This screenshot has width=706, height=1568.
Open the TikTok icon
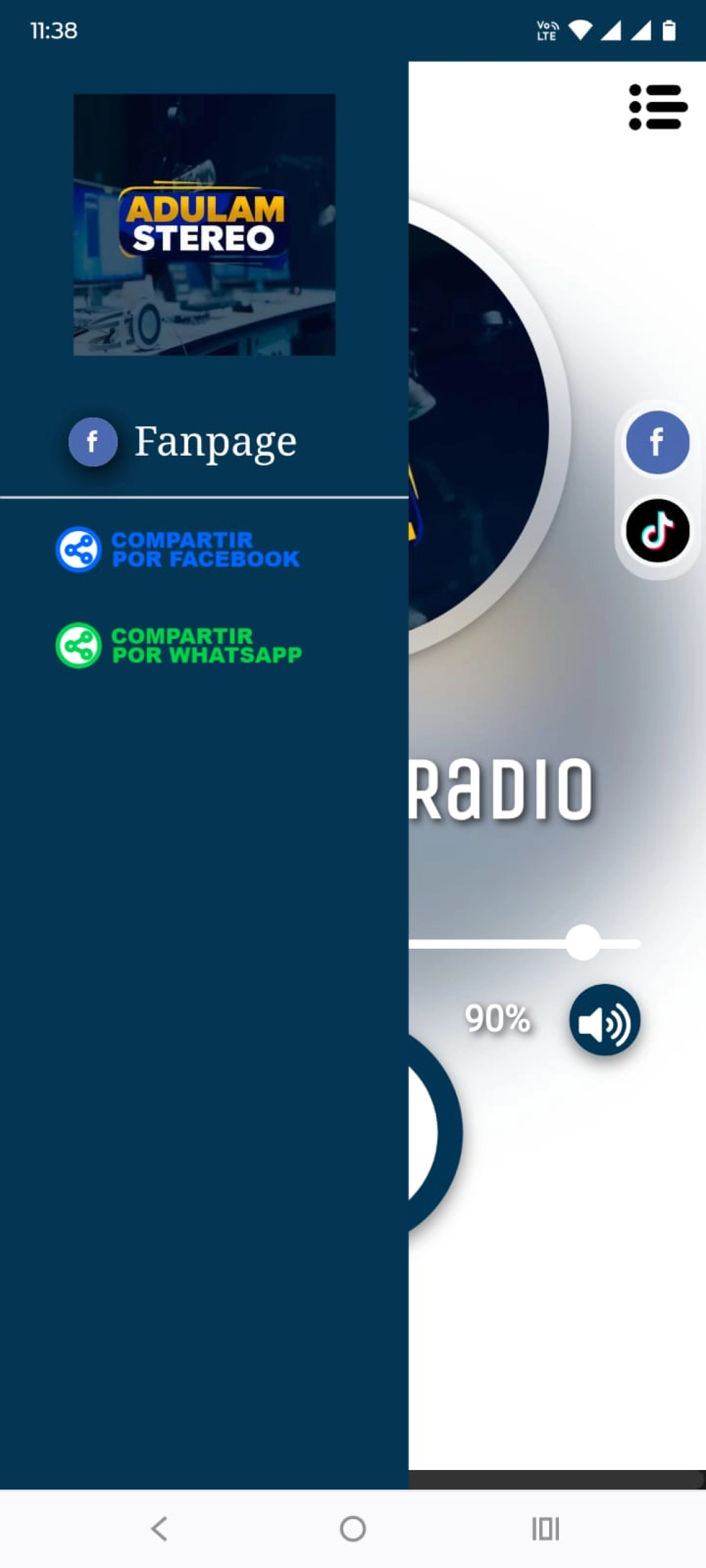[x=657, y=530]
